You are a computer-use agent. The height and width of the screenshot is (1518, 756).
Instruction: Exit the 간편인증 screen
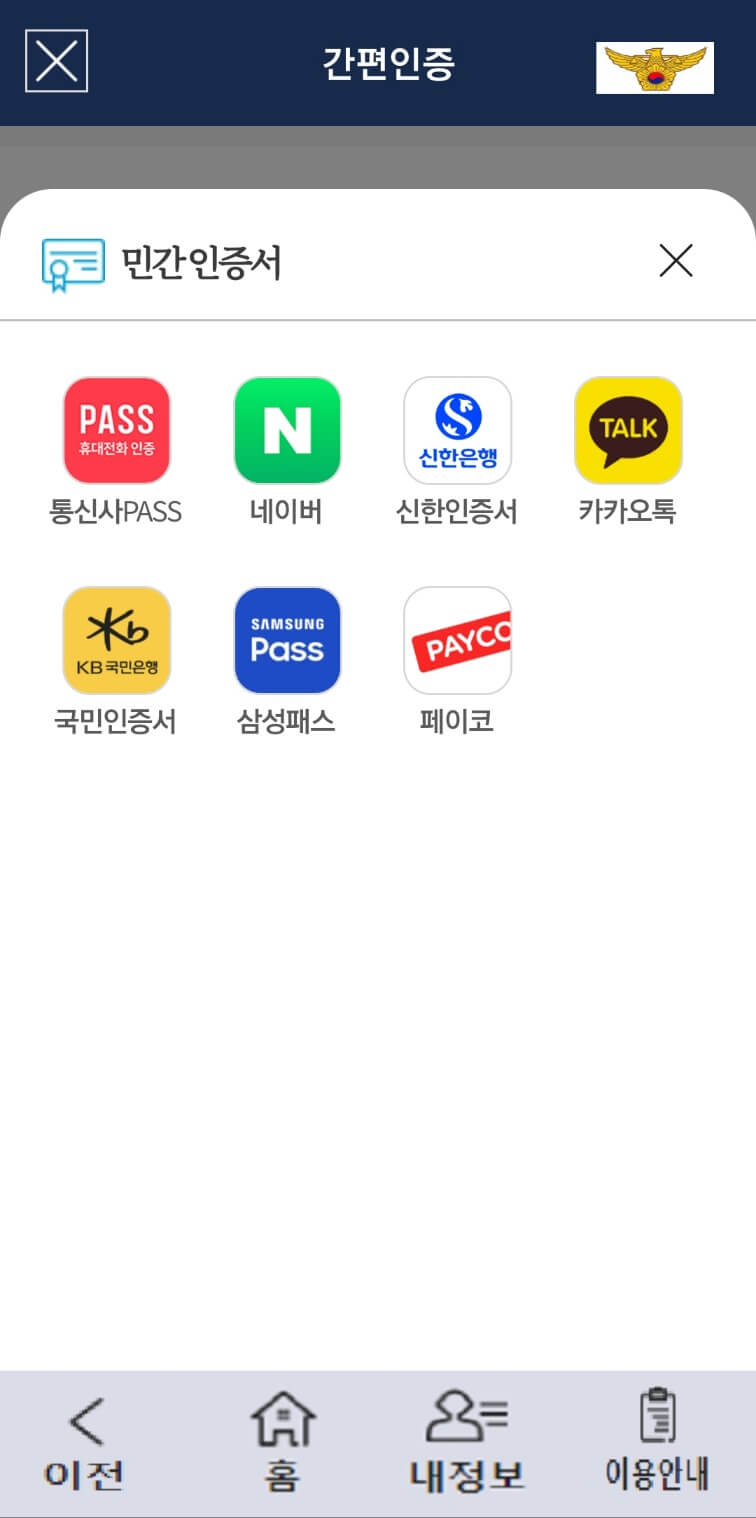pyautogui.click(x=55, y=63)
